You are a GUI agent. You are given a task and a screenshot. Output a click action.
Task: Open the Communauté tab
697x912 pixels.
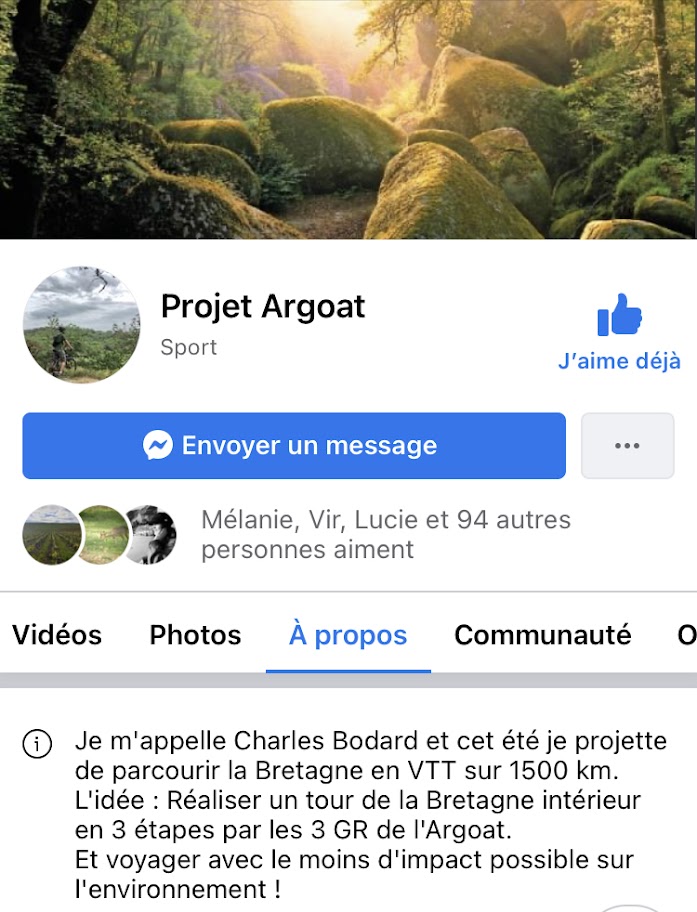(542, 635)
